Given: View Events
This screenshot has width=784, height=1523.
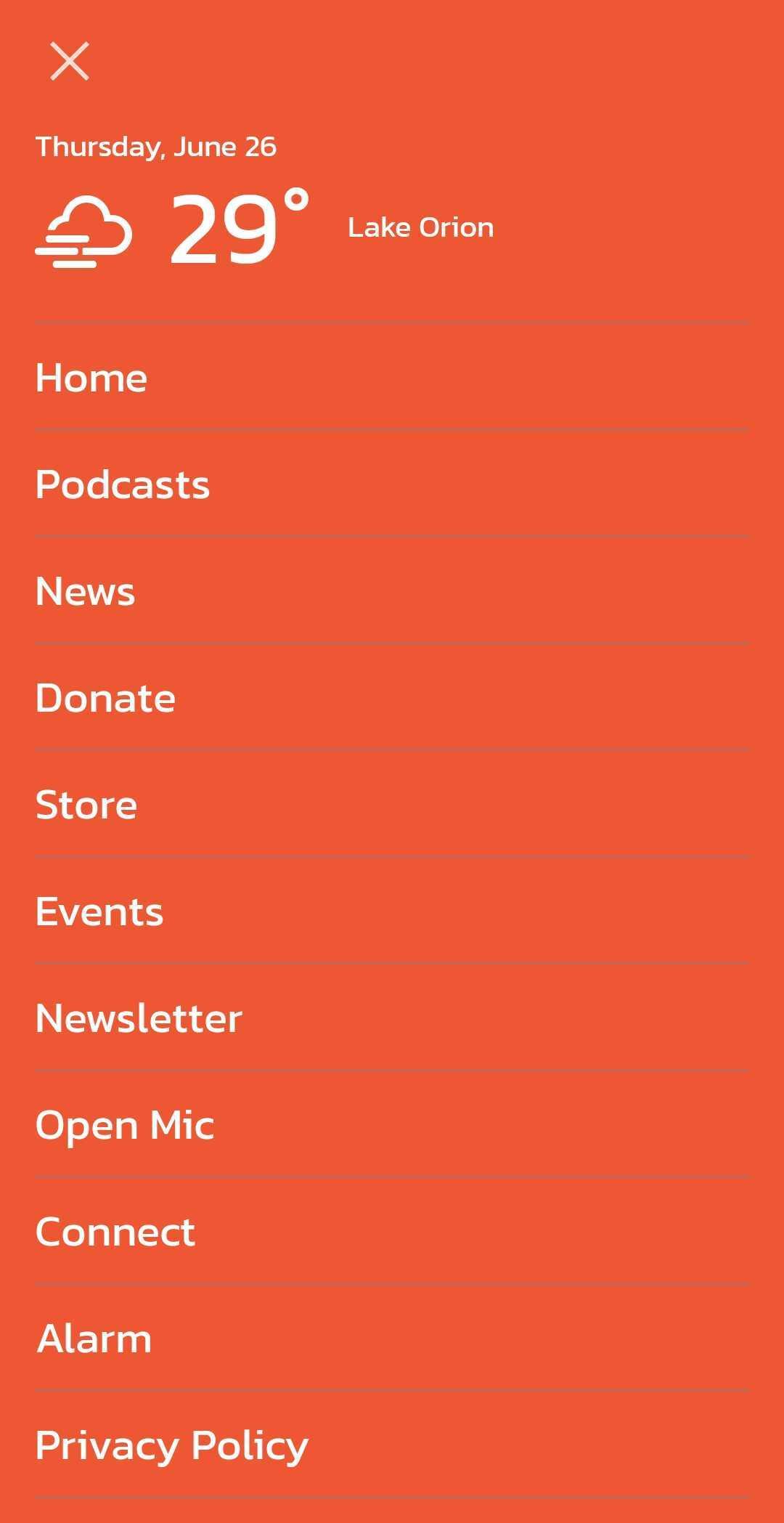Looking at the screenshot, I should click(x=99, y=911).
